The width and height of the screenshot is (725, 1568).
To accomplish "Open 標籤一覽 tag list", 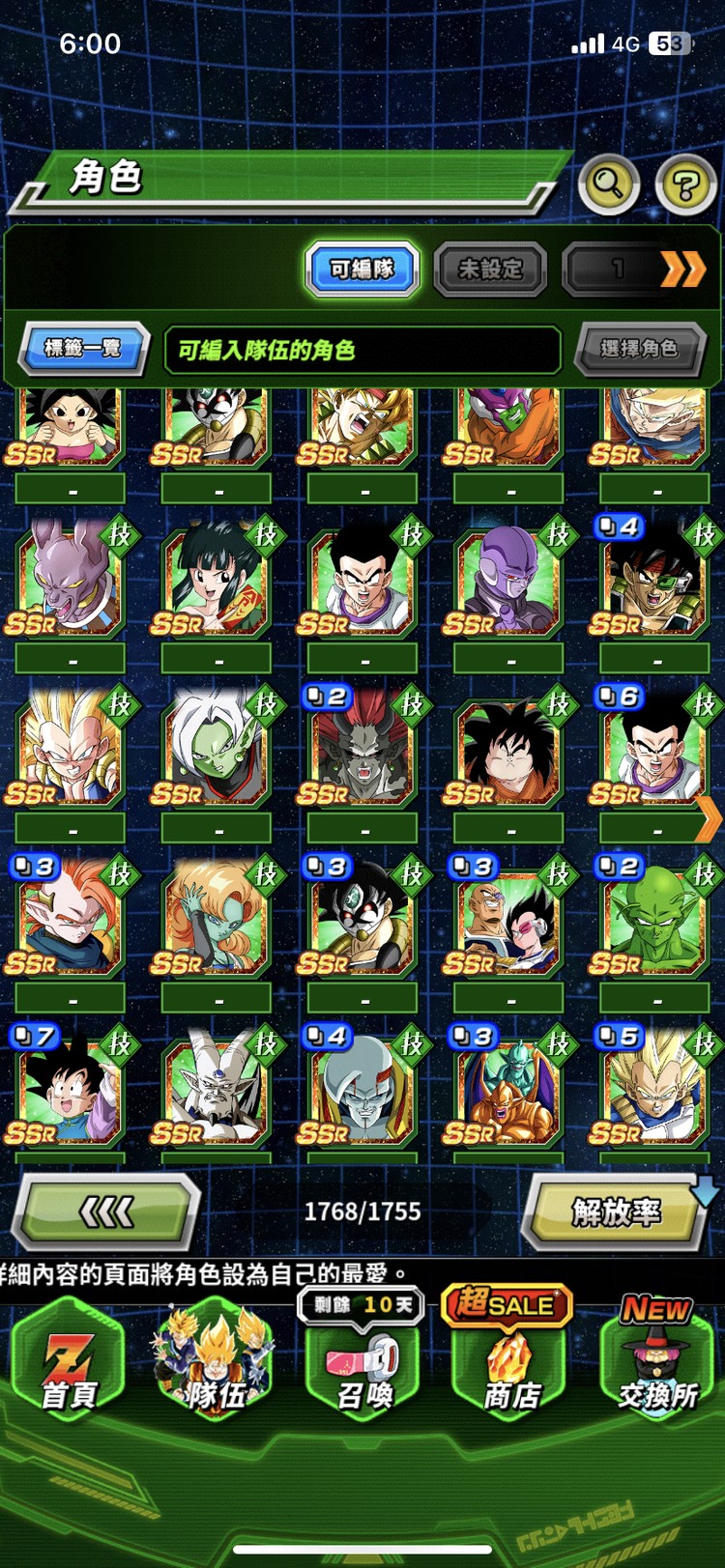I will 83,348.
